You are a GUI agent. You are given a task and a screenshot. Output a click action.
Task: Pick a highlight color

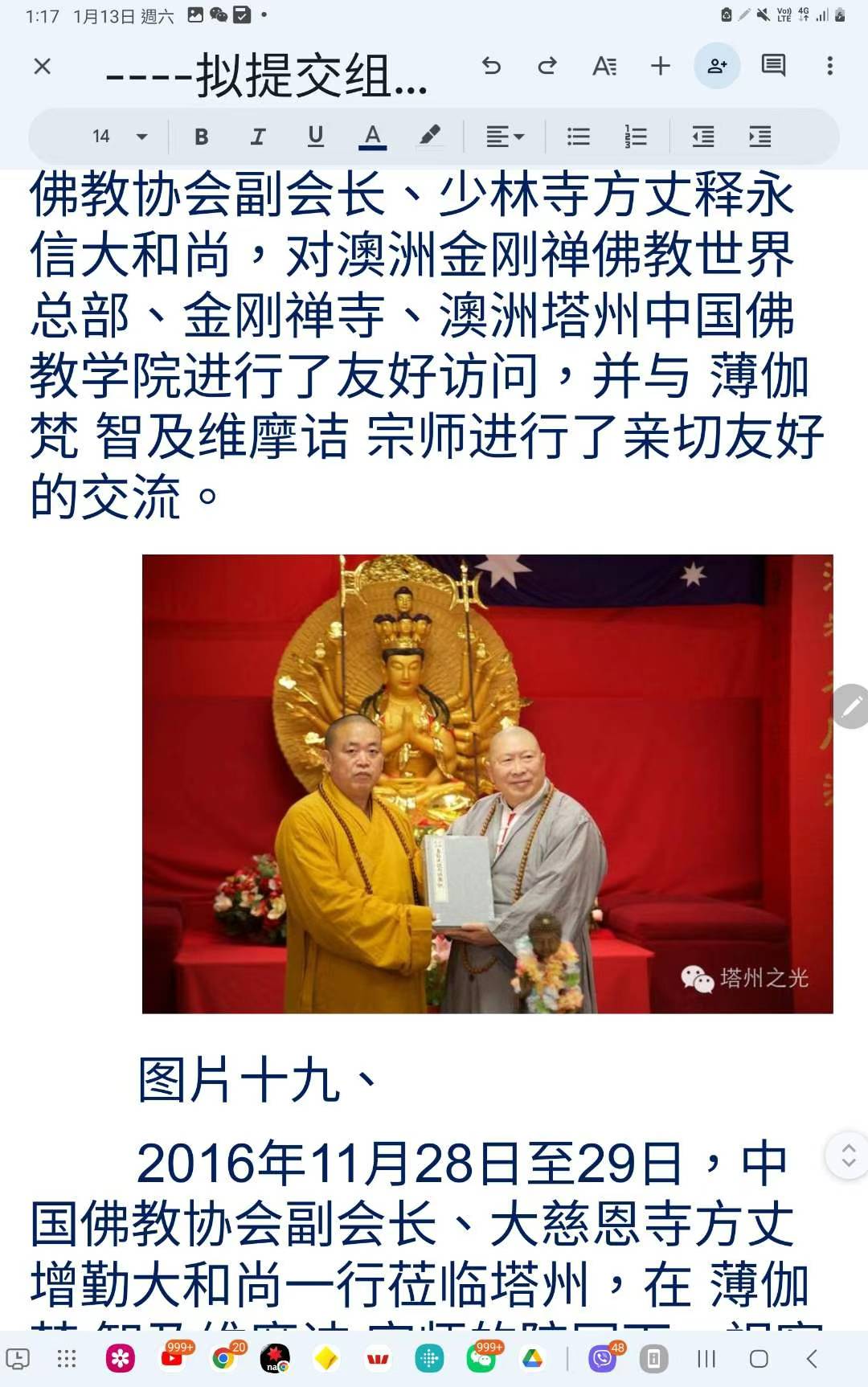tap(429, 137)
